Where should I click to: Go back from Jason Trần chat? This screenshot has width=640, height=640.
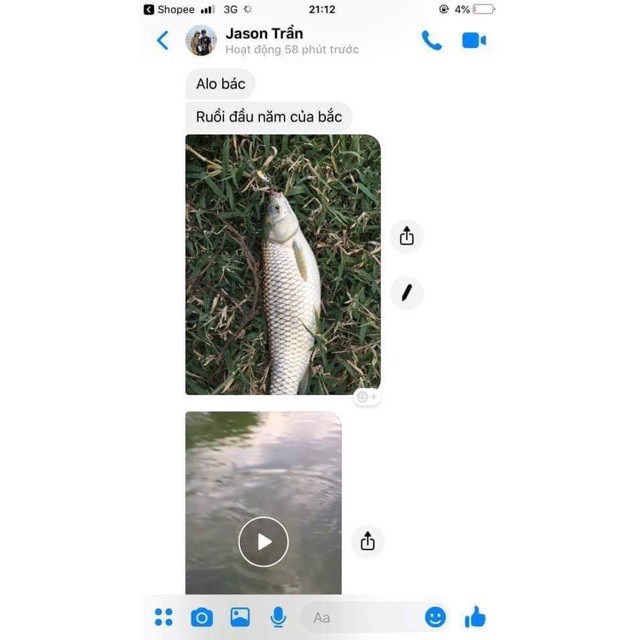tap(163, 41)
